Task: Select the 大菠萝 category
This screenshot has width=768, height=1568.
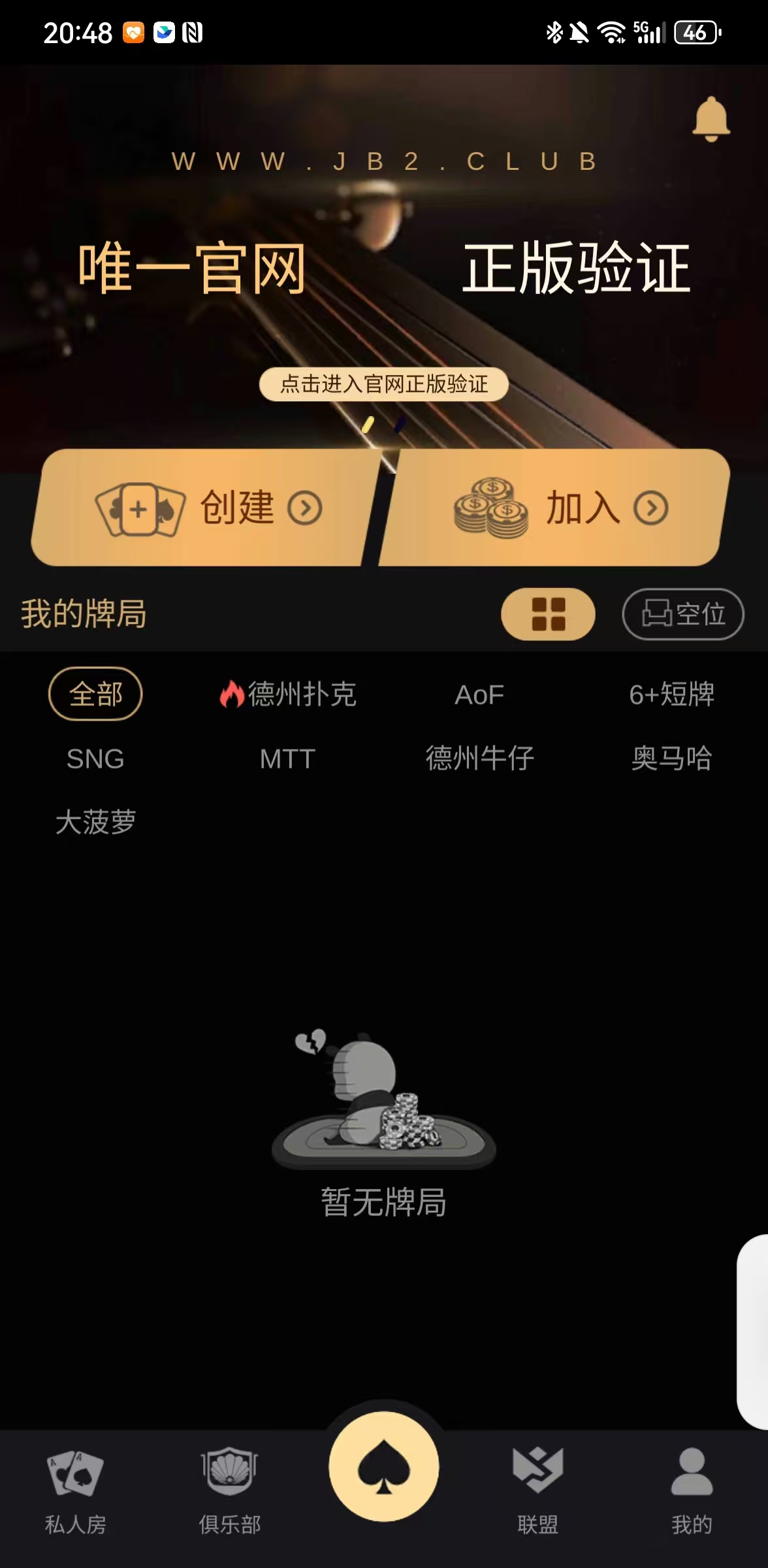Action: (x=95, y=822)
